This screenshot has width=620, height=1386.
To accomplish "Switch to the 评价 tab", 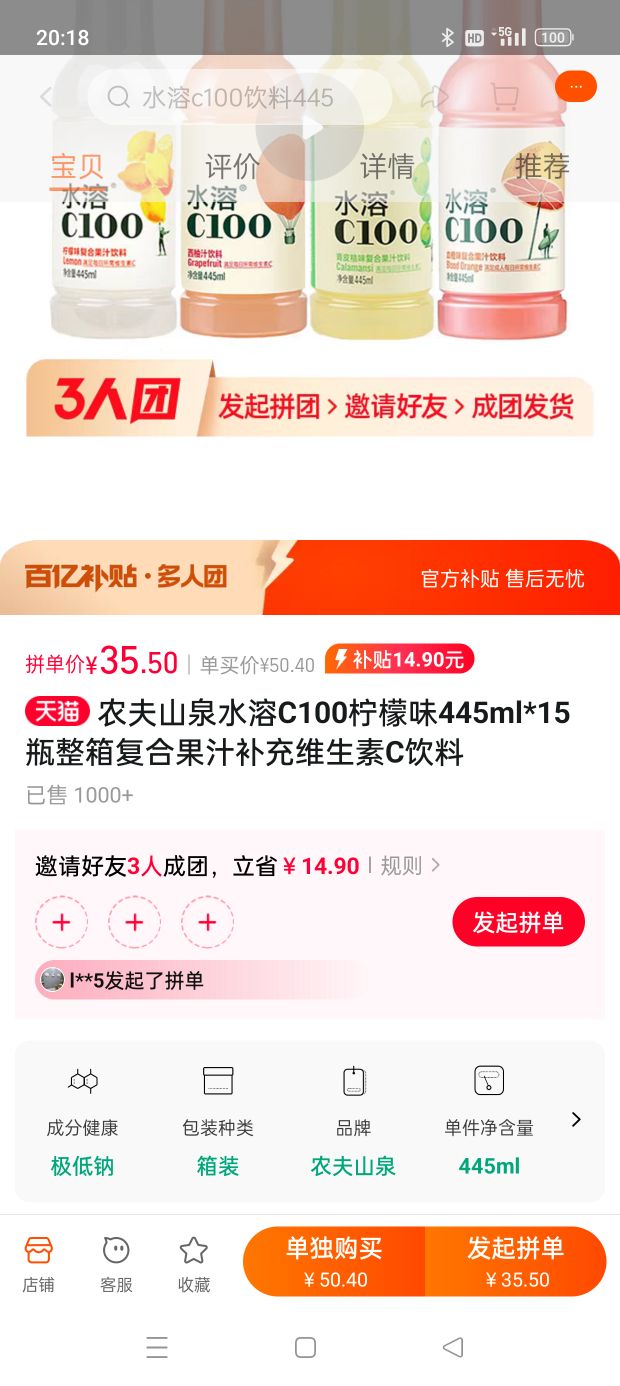I will tap(232, 165).
